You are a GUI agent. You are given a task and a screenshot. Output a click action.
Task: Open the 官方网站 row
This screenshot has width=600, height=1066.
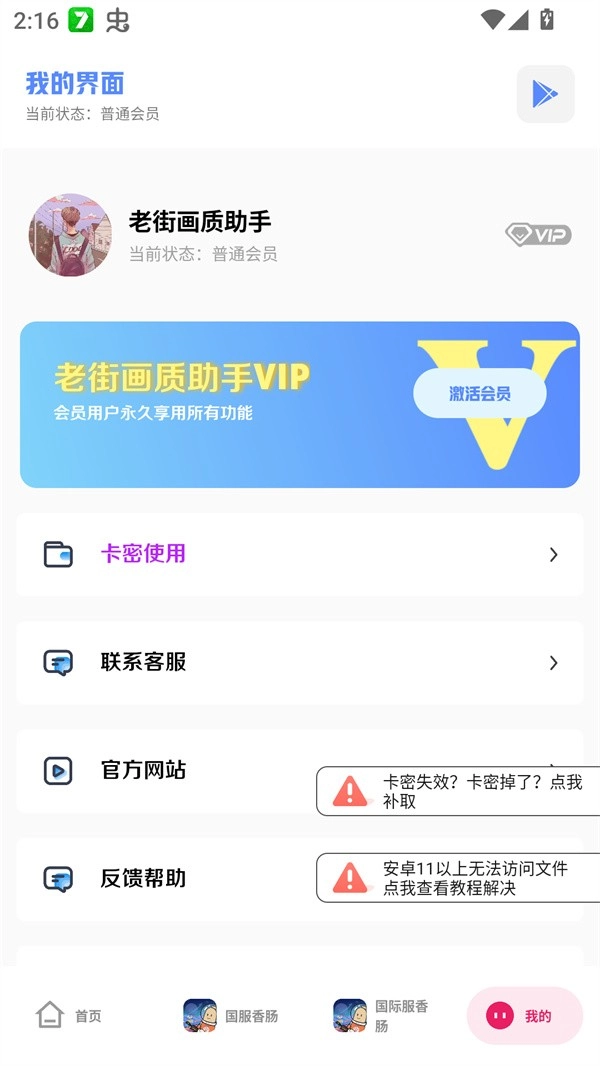pos(160,771)
